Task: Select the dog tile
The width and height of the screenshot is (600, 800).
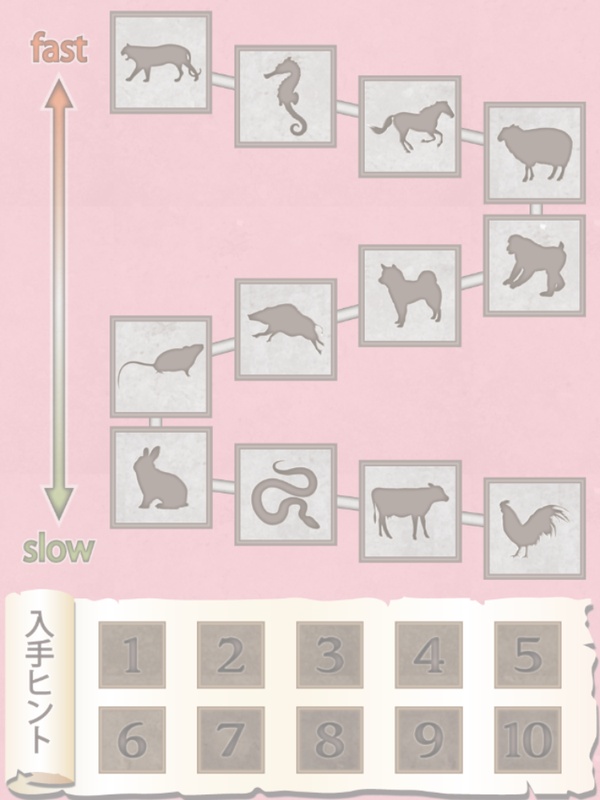Action: 409,296
